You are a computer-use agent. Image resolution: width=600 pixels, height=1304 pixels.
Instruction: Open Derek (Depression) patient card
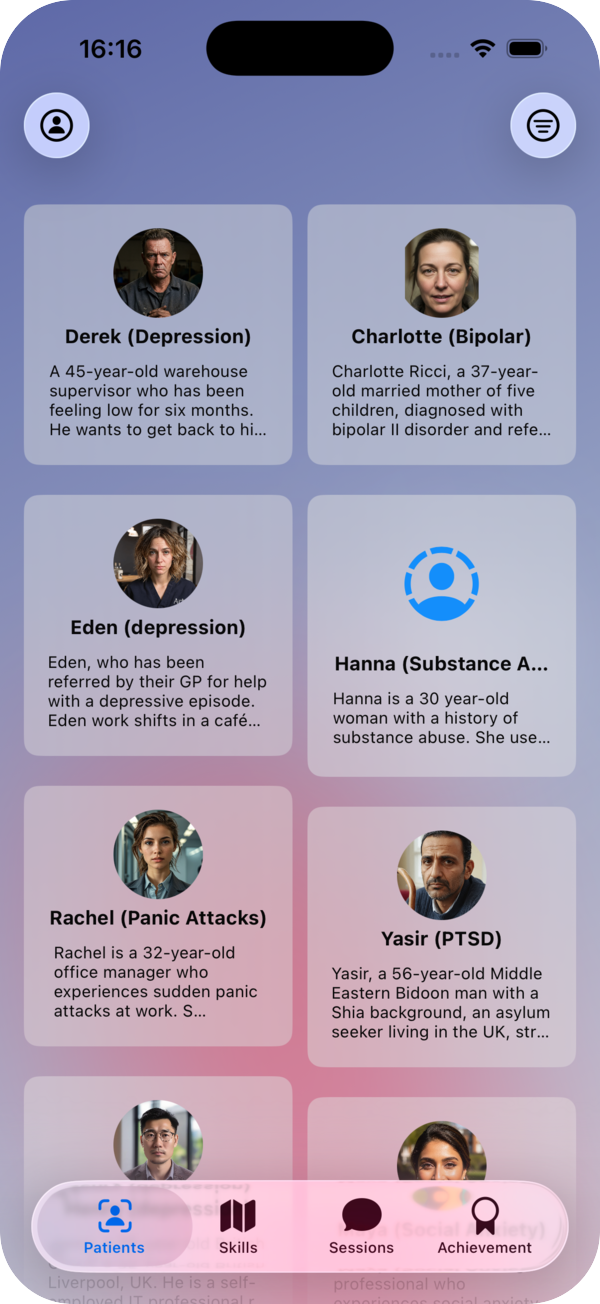coord(158,335)
